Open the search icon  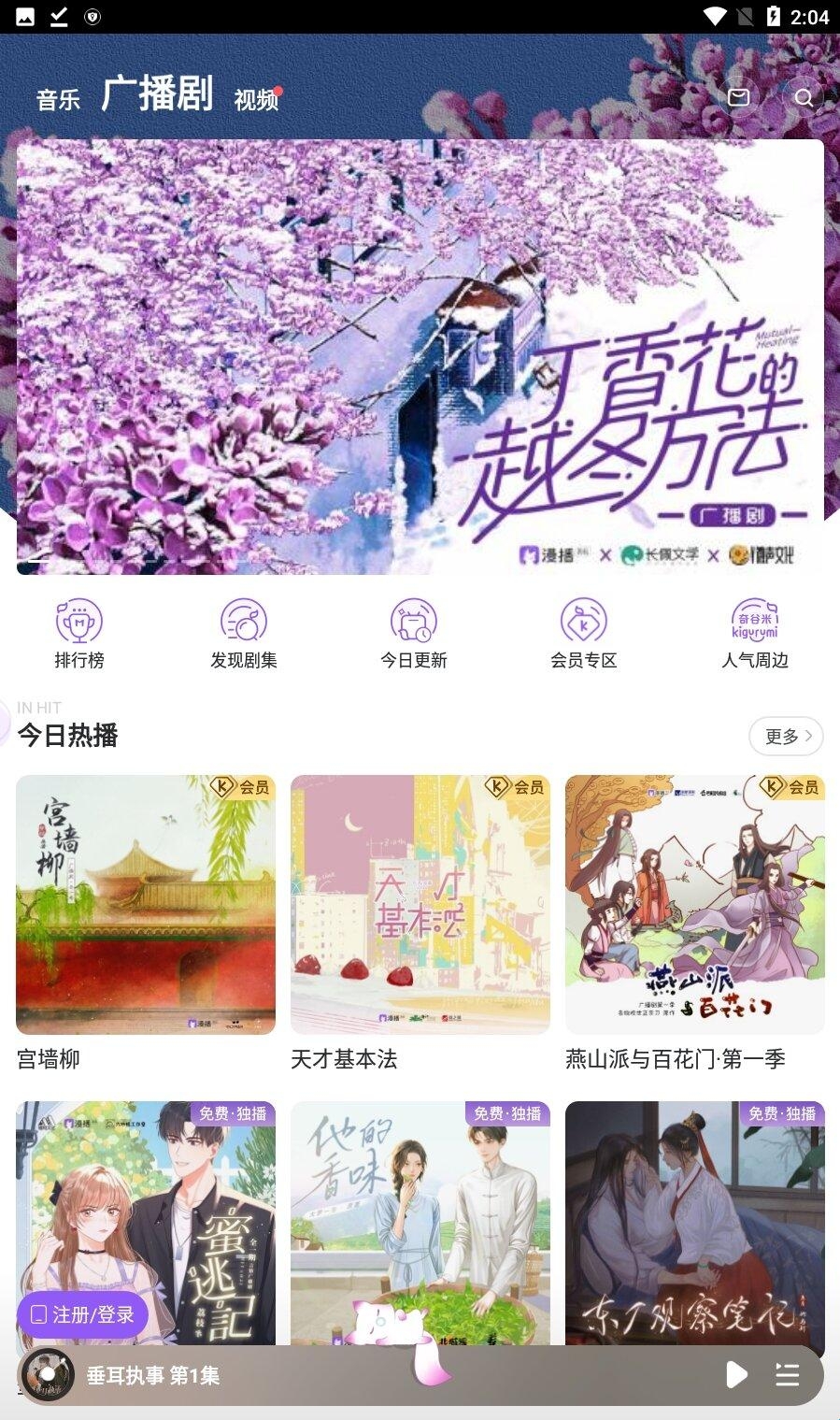pos(804,97)
